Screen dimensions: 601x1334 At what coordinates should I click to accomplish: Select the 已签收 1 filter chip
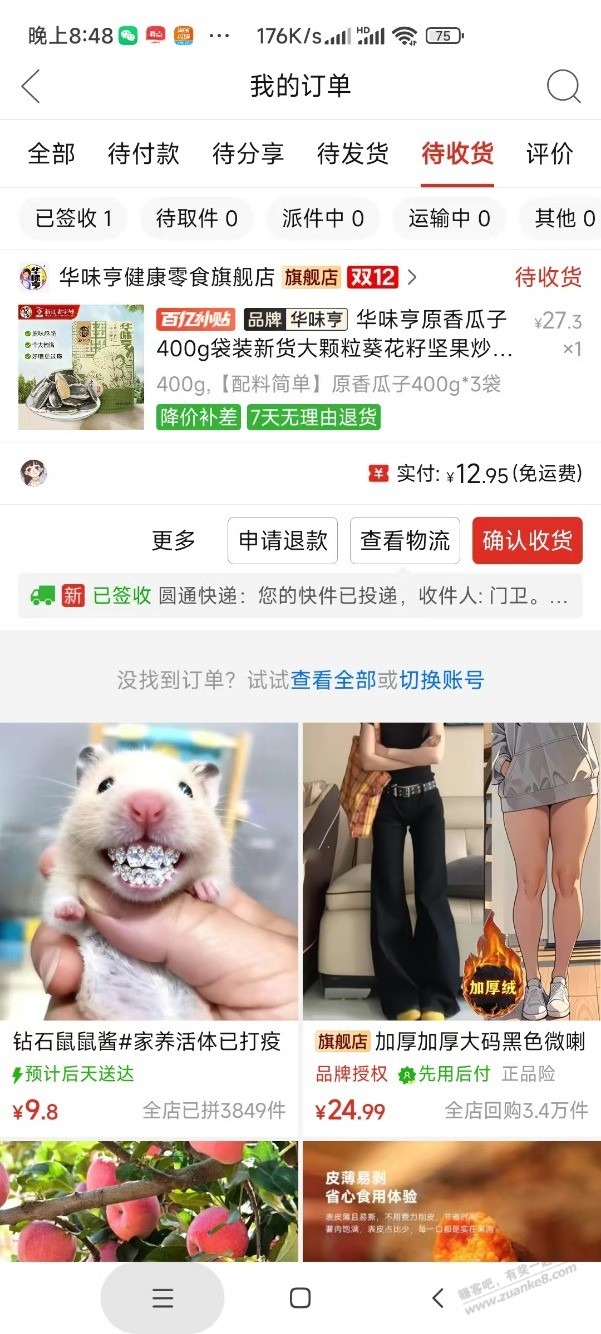pyautogui.click(x=74, y=218)
